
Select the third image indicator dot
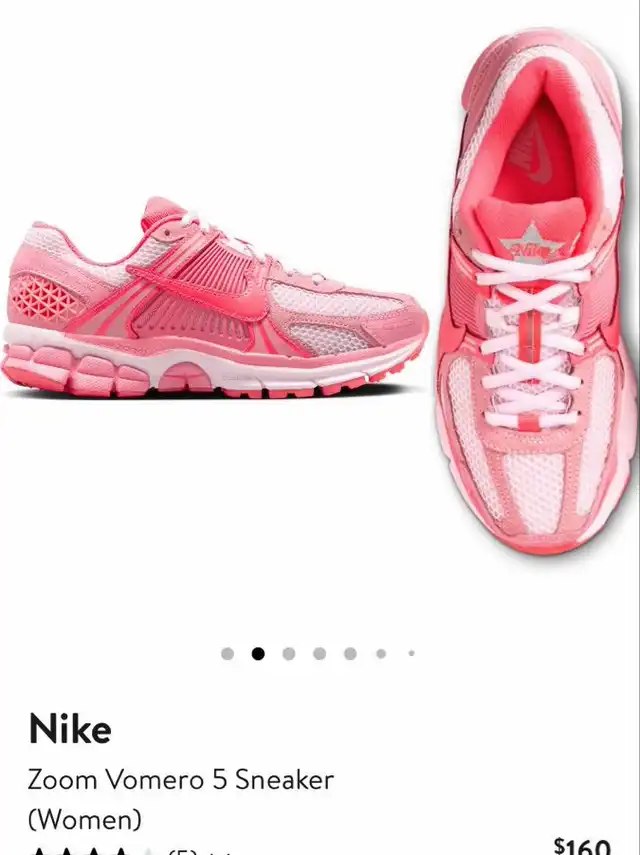point(289,653)
